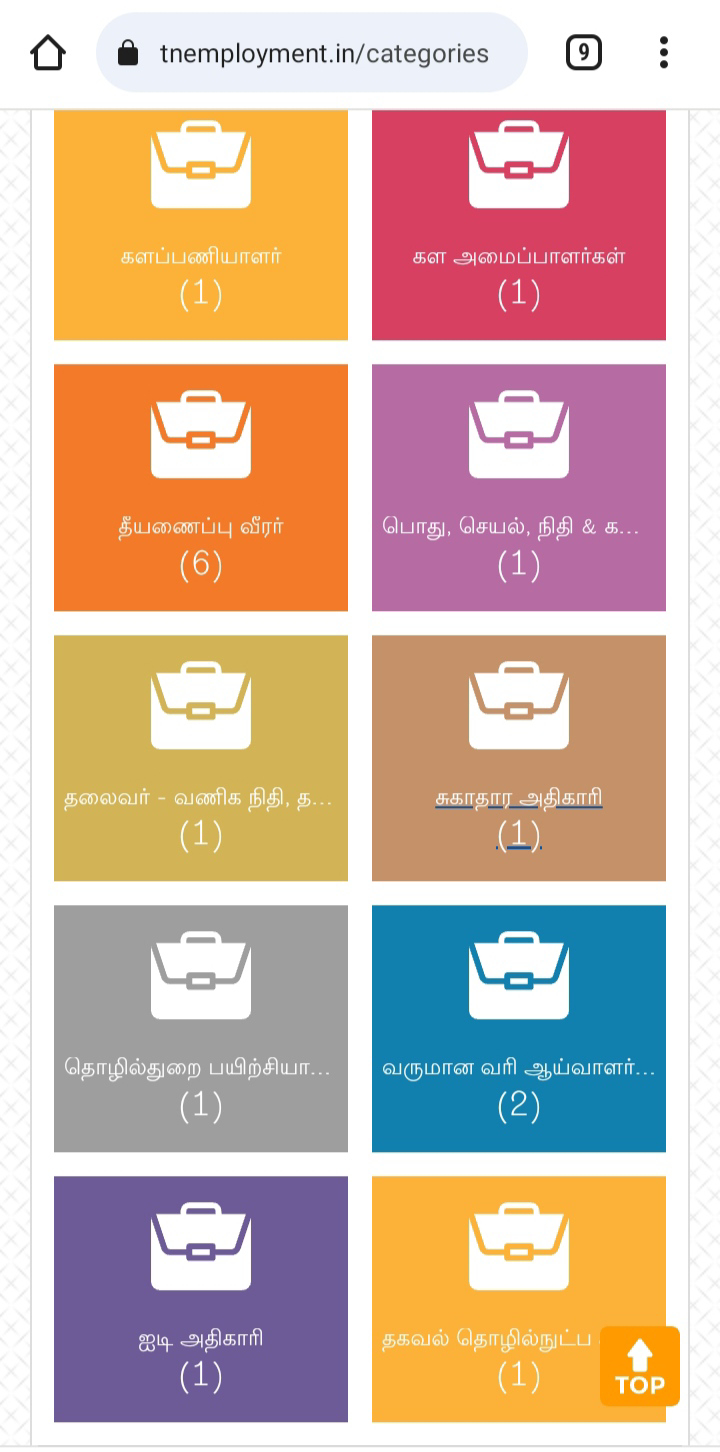
Task: Select the தொழில்துறை பயிற்சியா… category tile
Action: [x=201, y=1028]
